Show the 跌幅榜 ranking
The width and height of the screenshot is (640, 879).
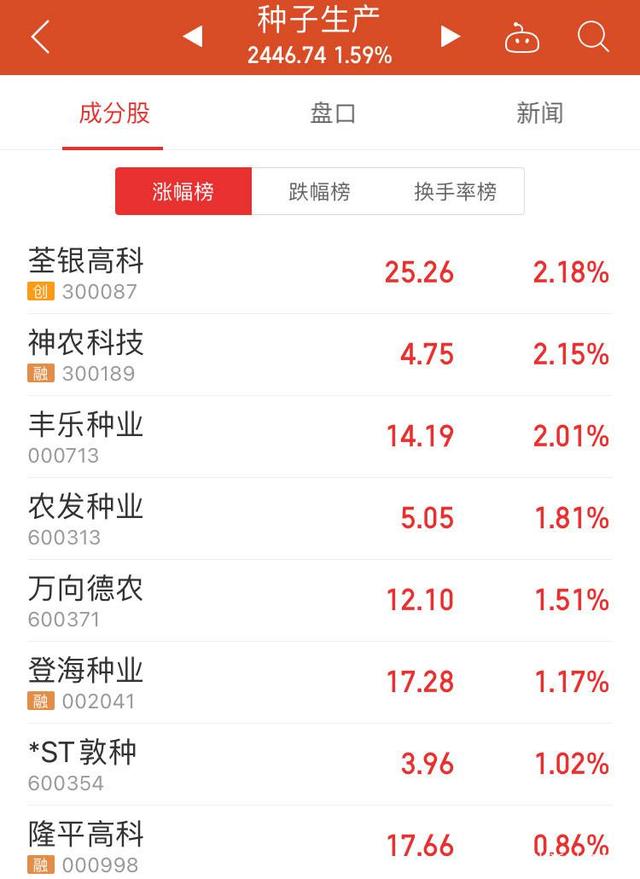click(x=319, y=191)
